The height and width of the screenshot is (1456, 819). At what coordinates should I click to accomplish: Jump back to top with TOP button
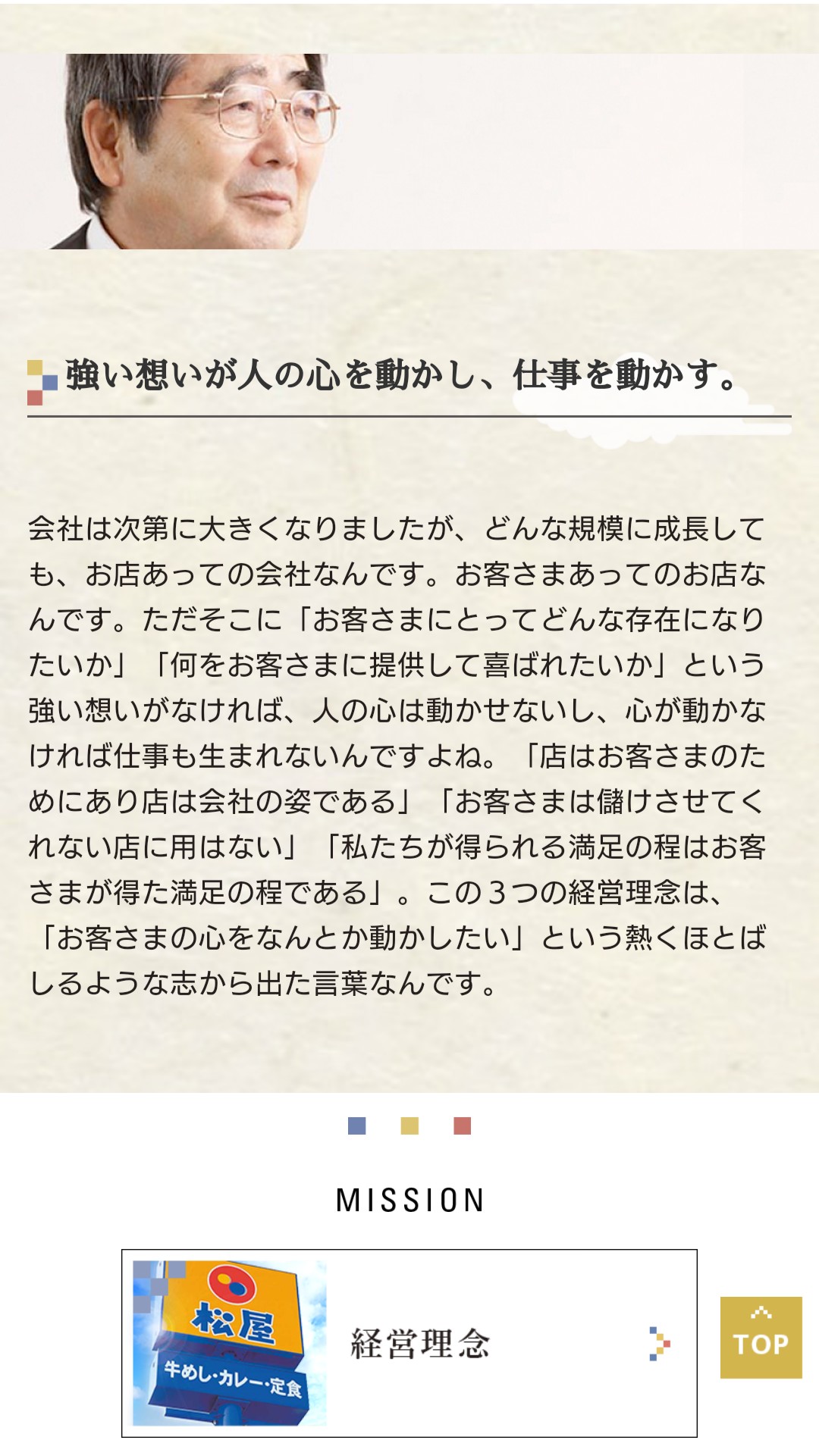point(761,1337)
